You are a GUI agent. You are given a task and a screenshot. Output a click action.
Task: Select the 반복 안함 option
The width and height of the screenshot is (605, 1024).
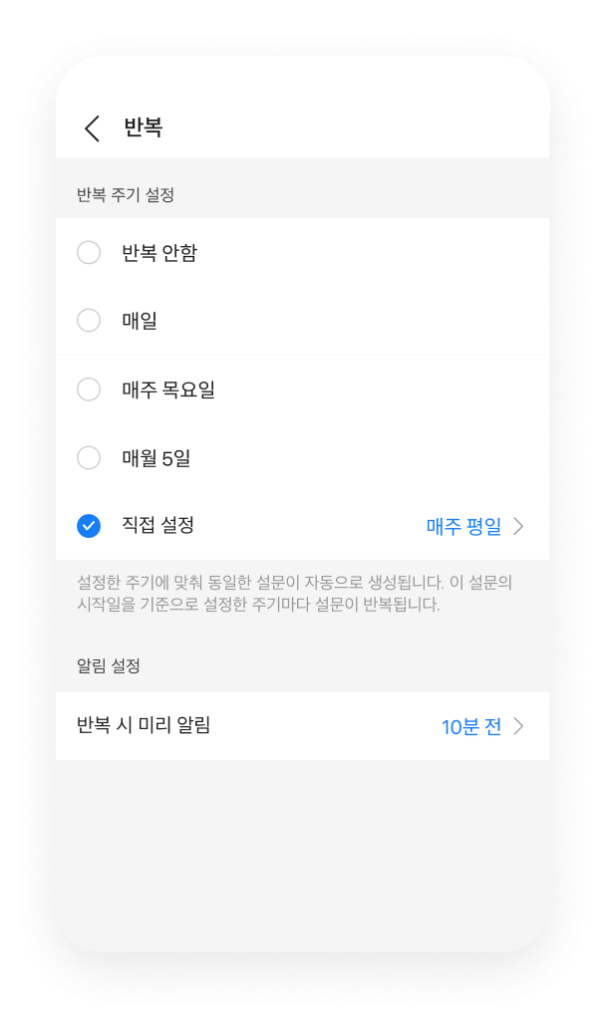point(89,253)
